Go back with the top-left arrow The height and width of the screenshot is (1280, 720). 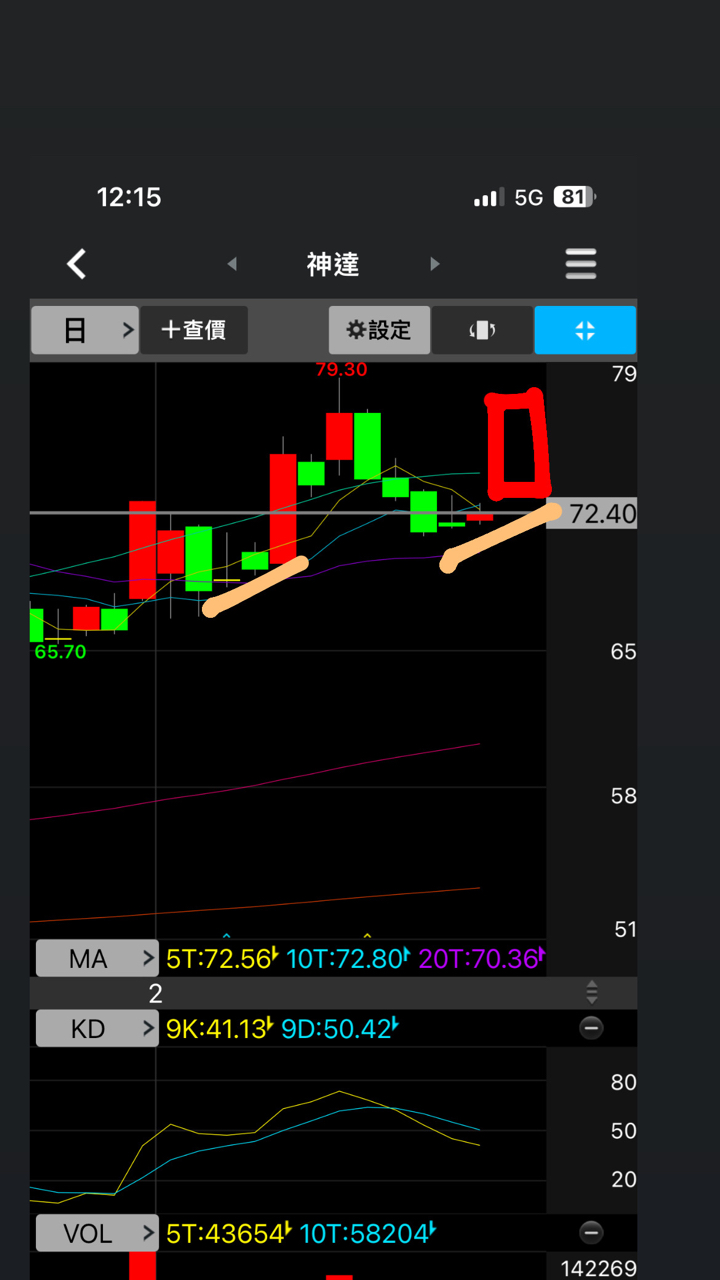coord(77,264)
